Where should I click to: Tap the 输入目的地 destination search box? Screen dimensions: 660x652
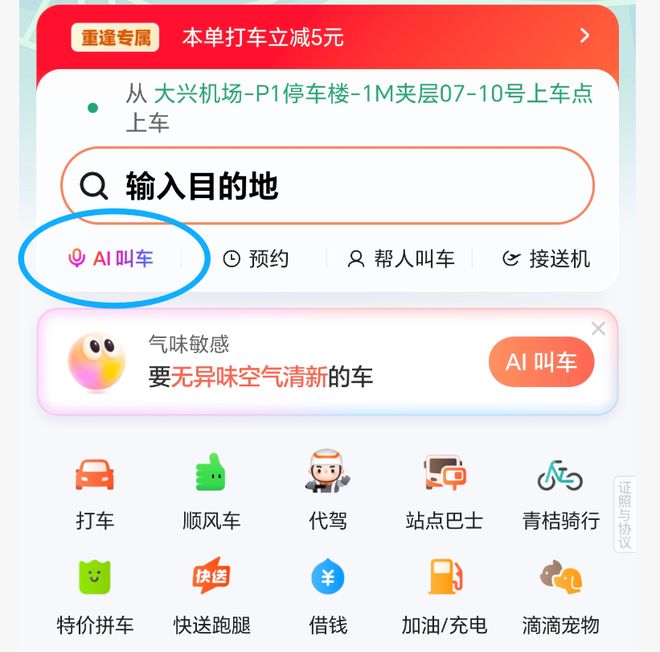tap(327, 186)
